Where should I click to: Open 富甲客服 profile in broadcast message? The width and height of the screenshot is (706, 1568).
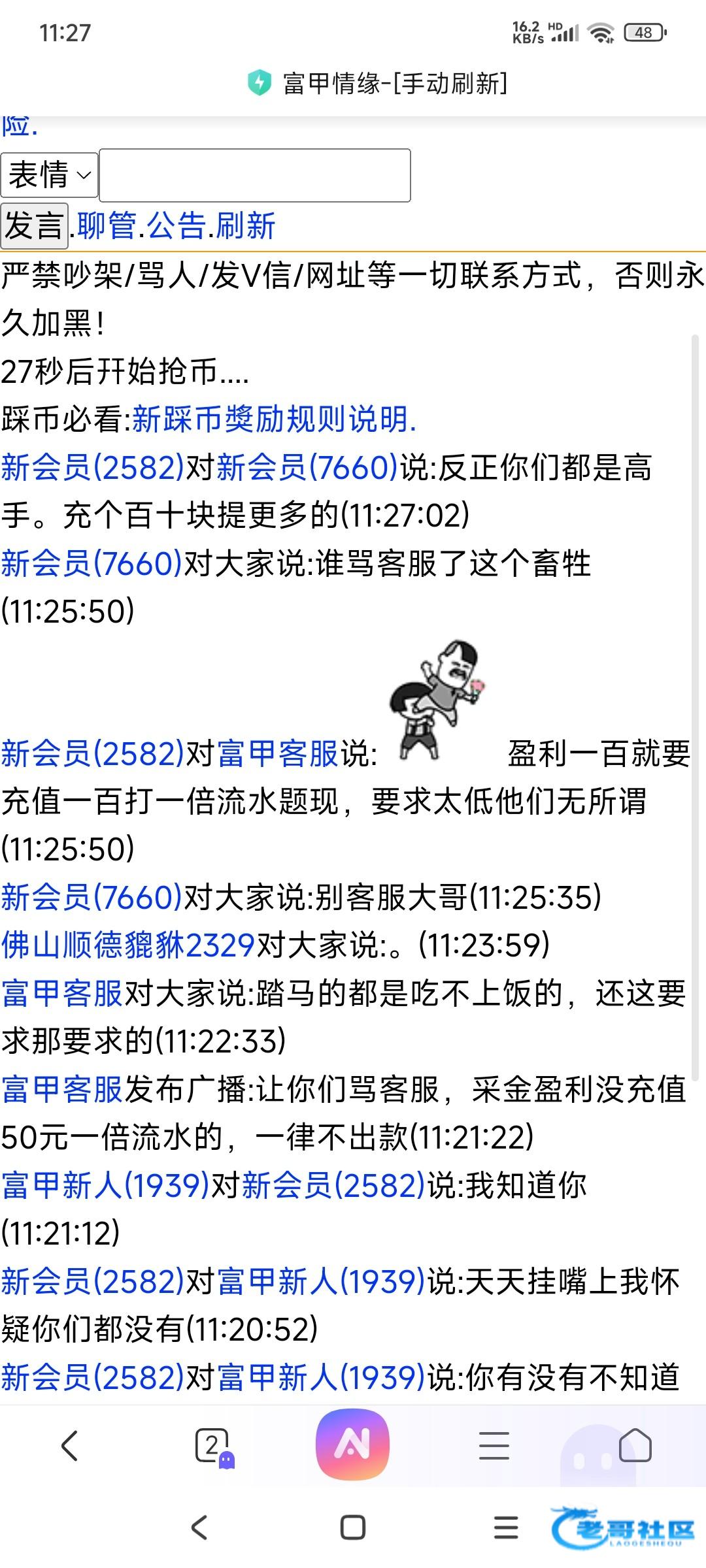point(62,1090)
